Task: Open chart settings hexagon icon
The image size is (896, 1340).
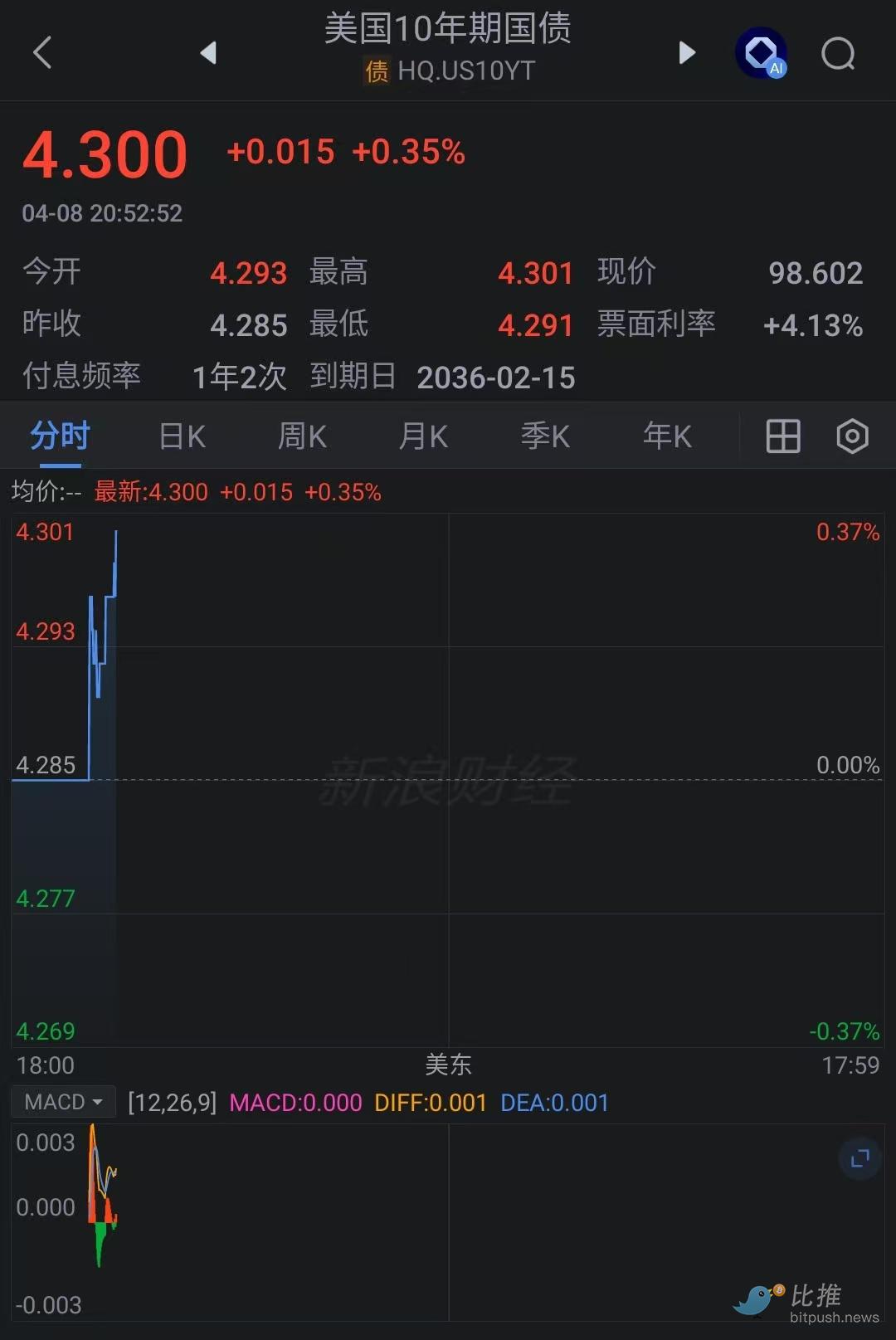Action: 852,436
